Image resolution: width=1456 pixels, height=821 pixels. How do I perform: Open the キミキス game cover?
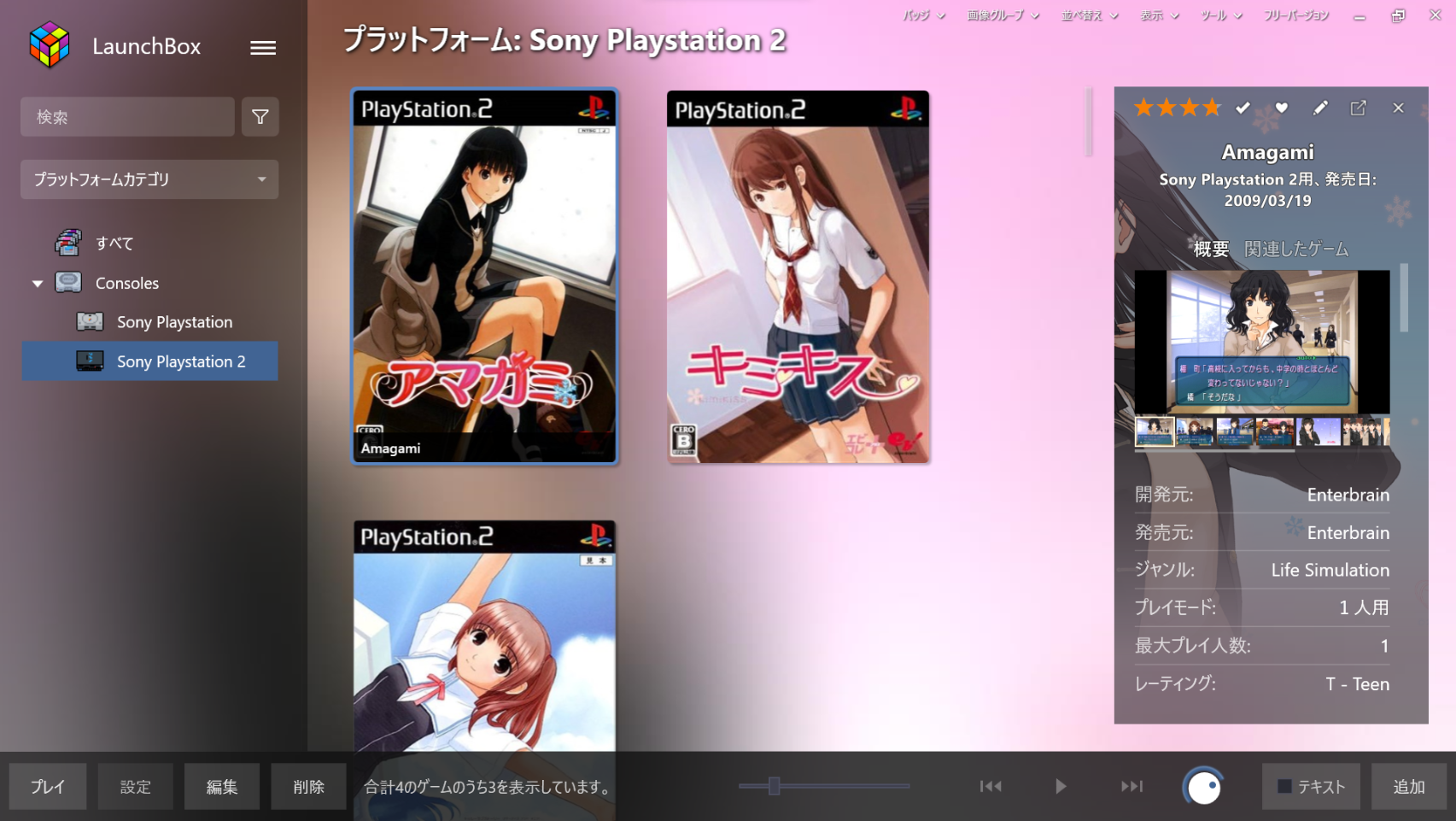tap(798, 277)
